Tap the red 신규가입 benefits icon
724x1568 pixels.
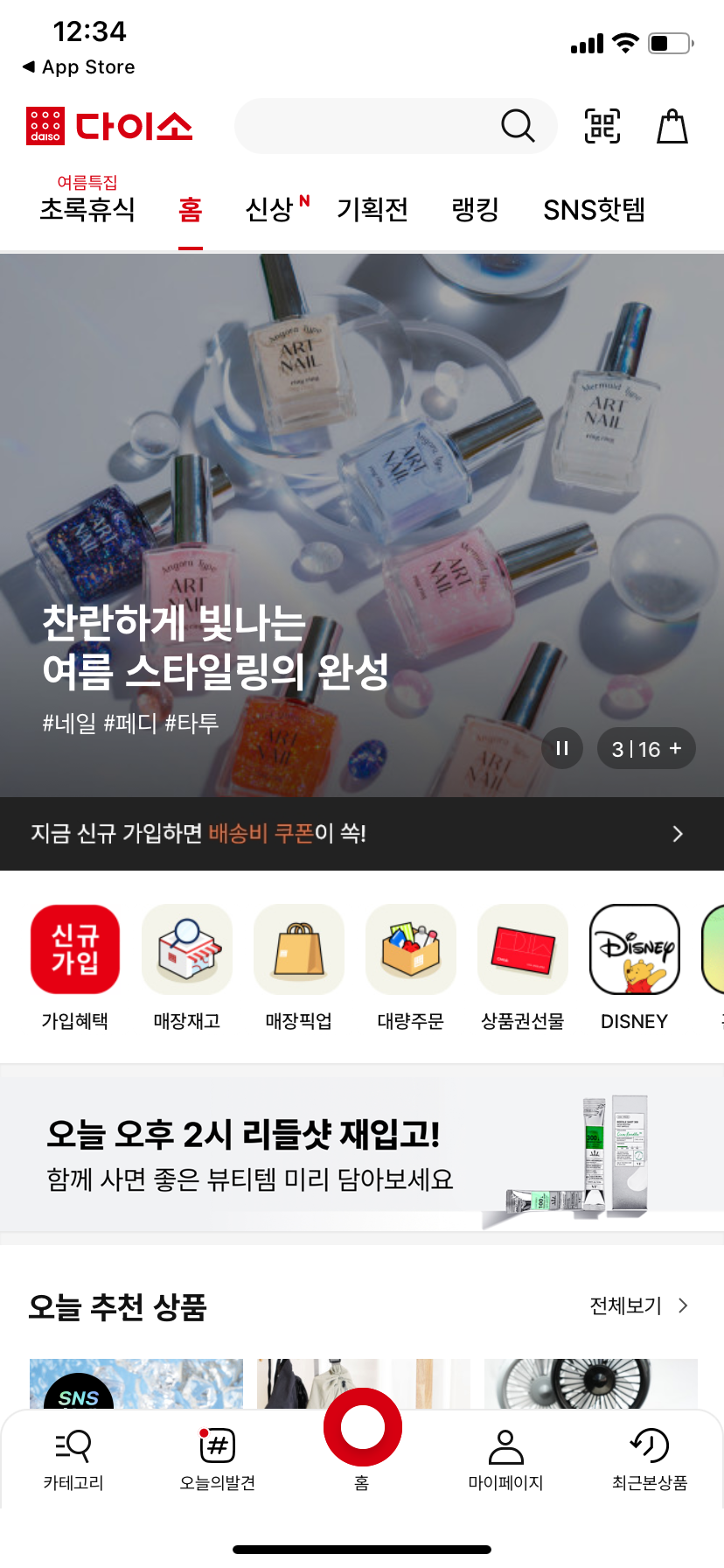coord(75,949)
